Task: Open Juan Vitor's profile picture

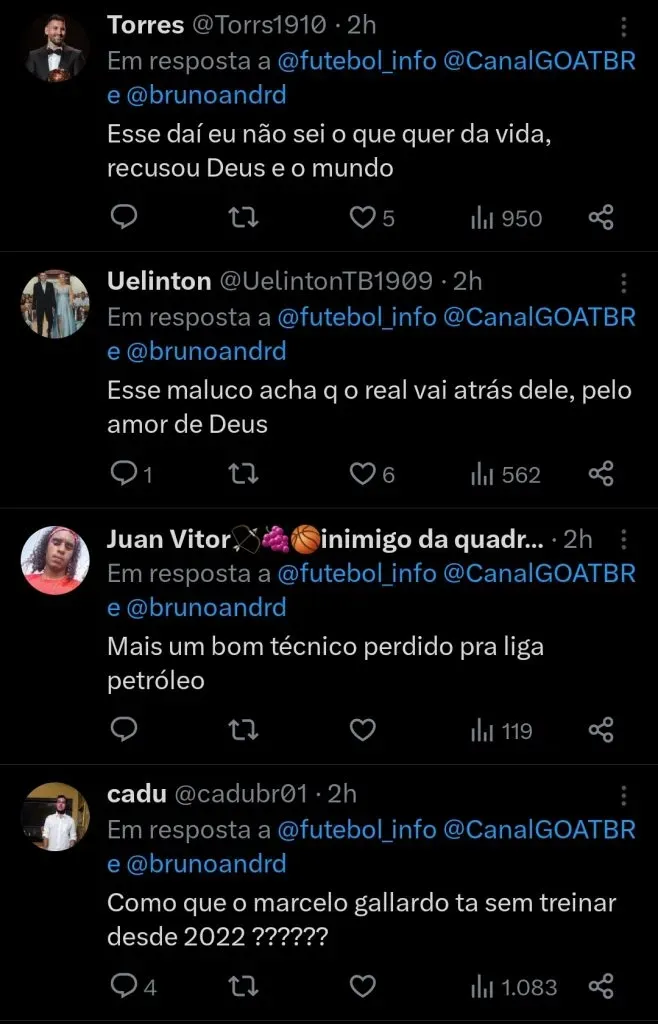Action: (x=56, y=559)
